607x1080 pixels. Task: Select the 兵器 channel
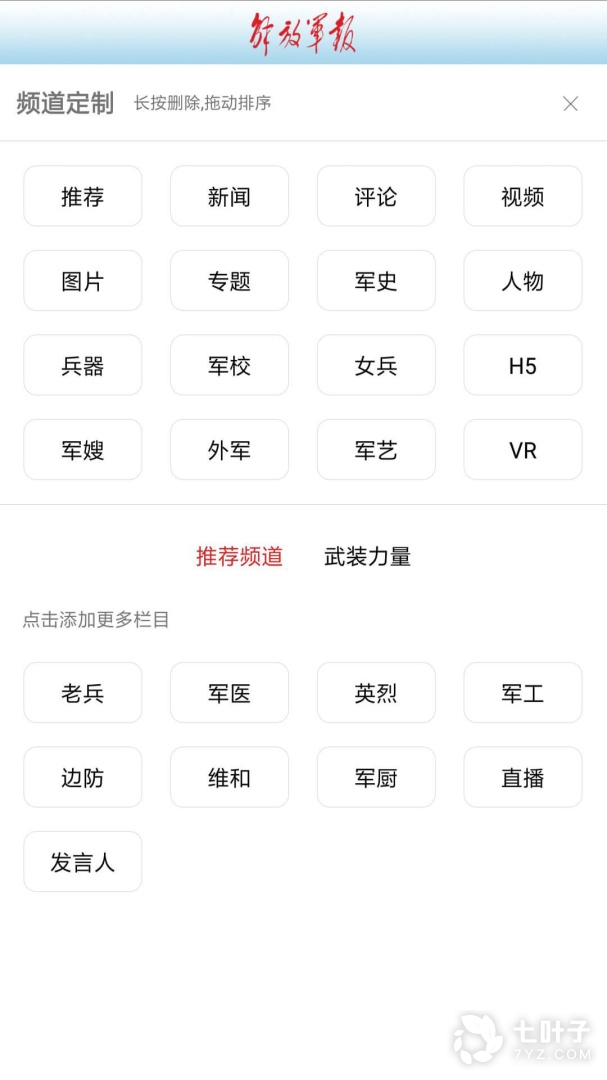[x=83, y=366]
